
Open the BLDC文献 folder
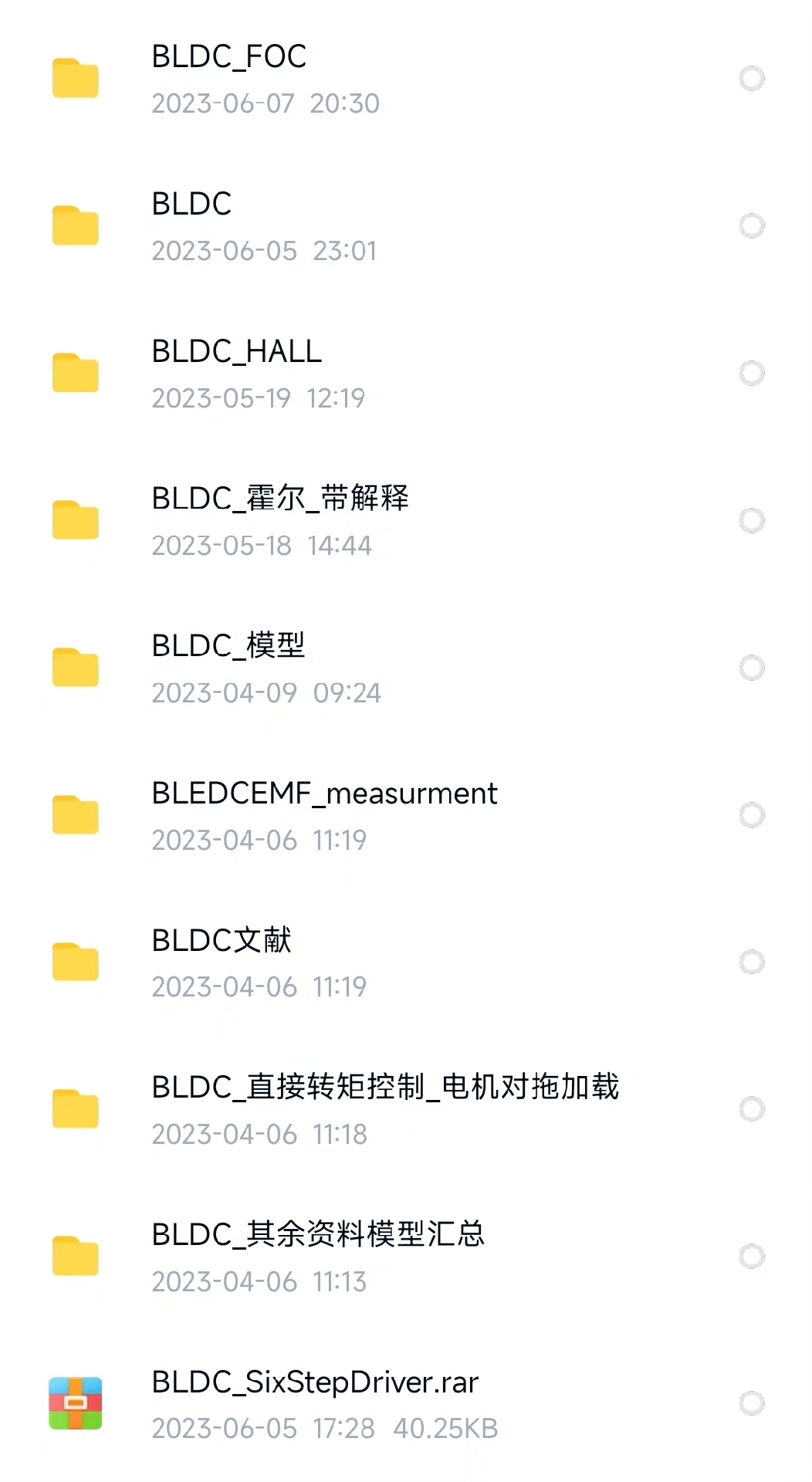click(222, 941)
